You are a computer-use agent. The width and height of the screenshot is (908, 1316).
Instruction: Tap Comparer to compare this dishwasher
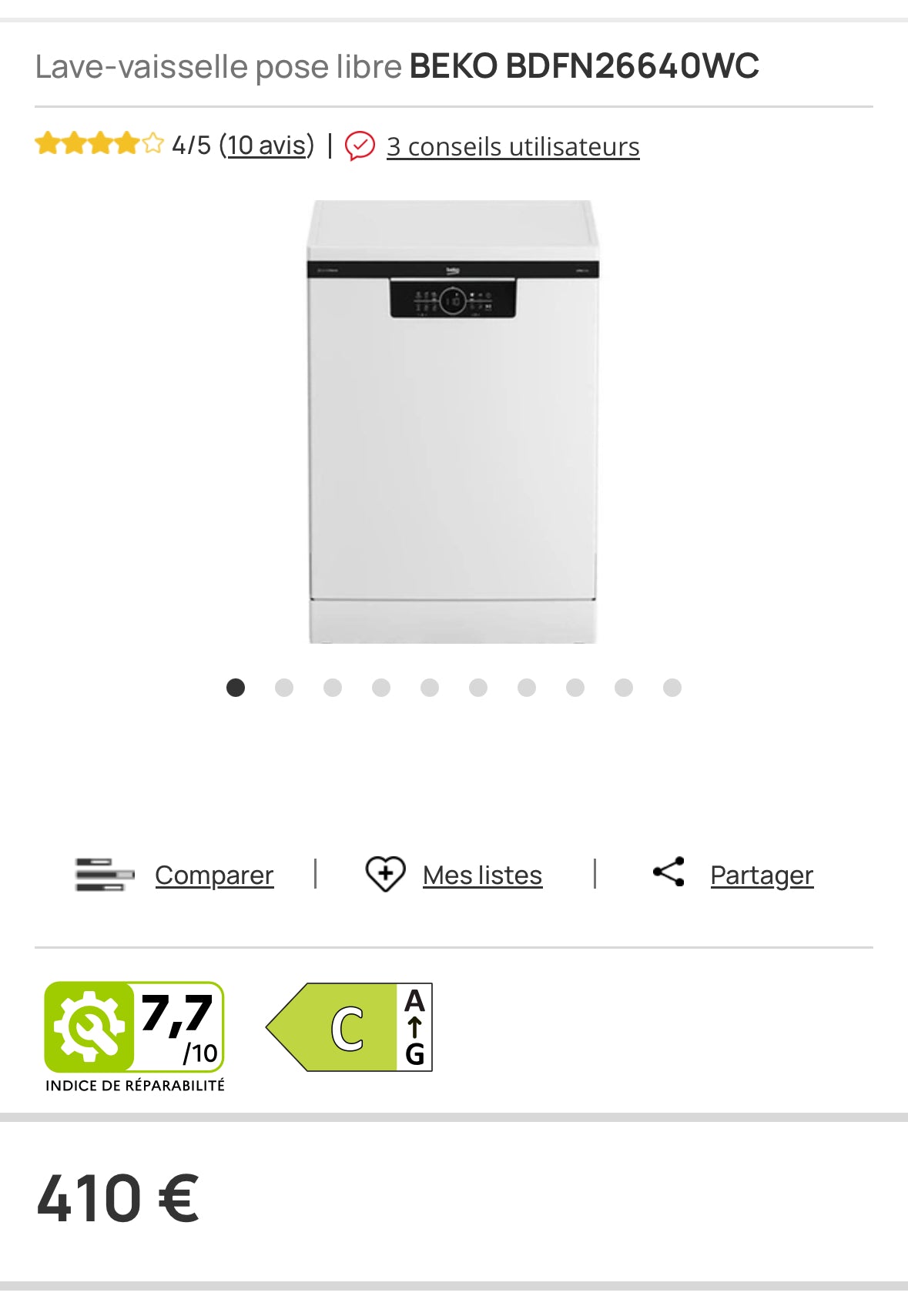213,875
